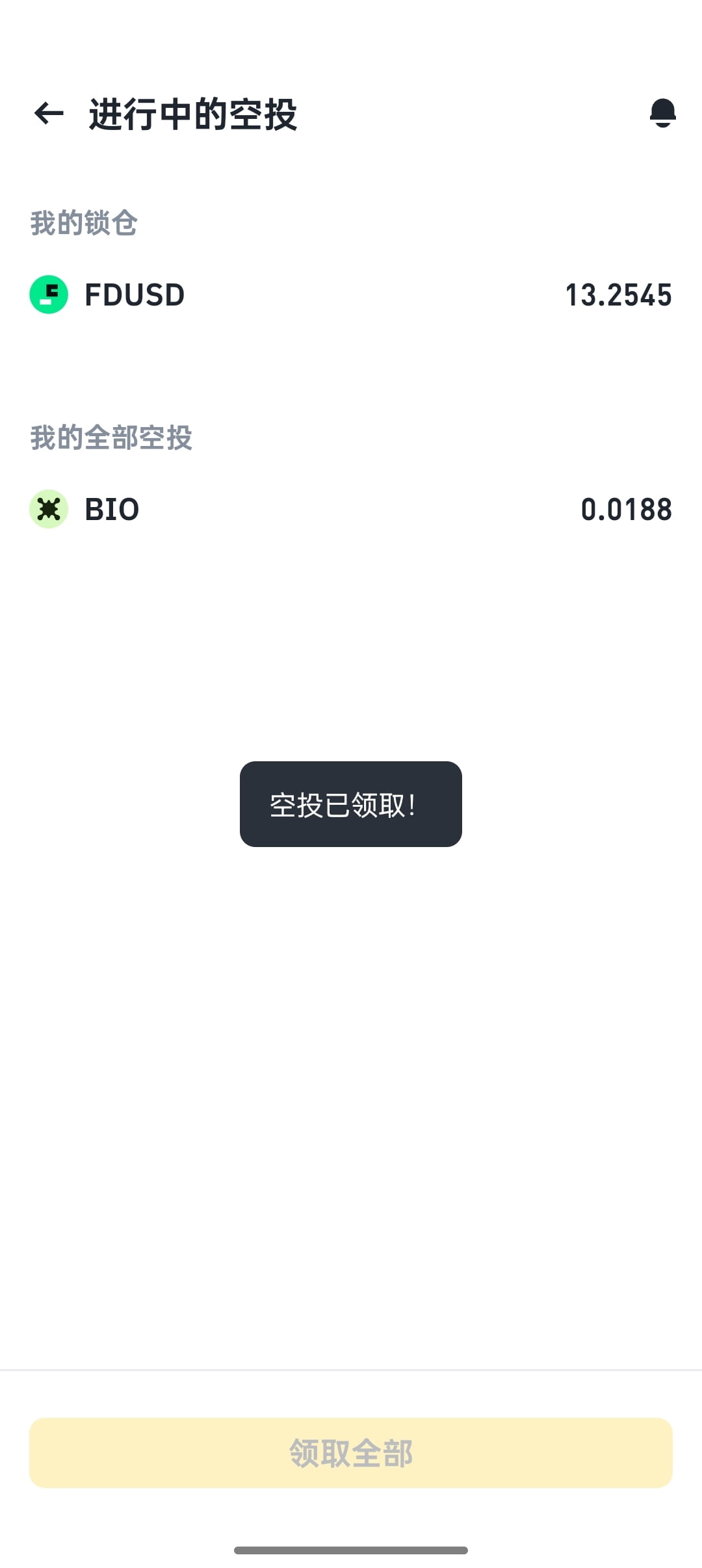The width and height of the screenshot is (702, 1568).
Task: Tap the 领取全部 claim all button
Action: (351, 1453)
